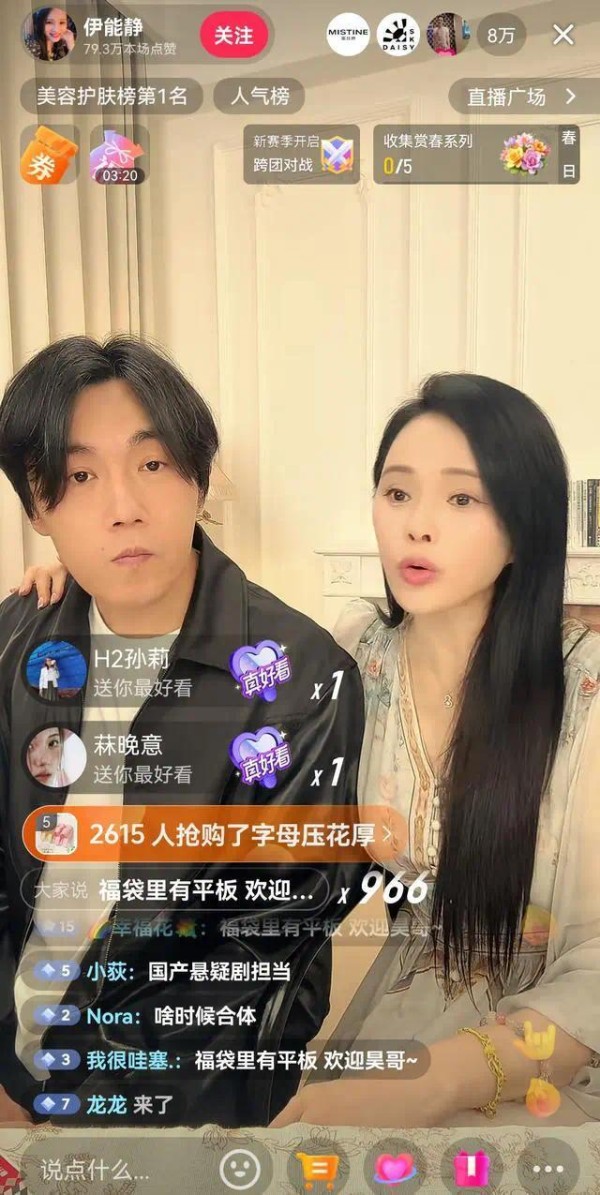Viewport: 600px width, 1195px height.
Task: Open the MISTINE brand avatar
Action: pyautogui.click(x=348, y=36)
